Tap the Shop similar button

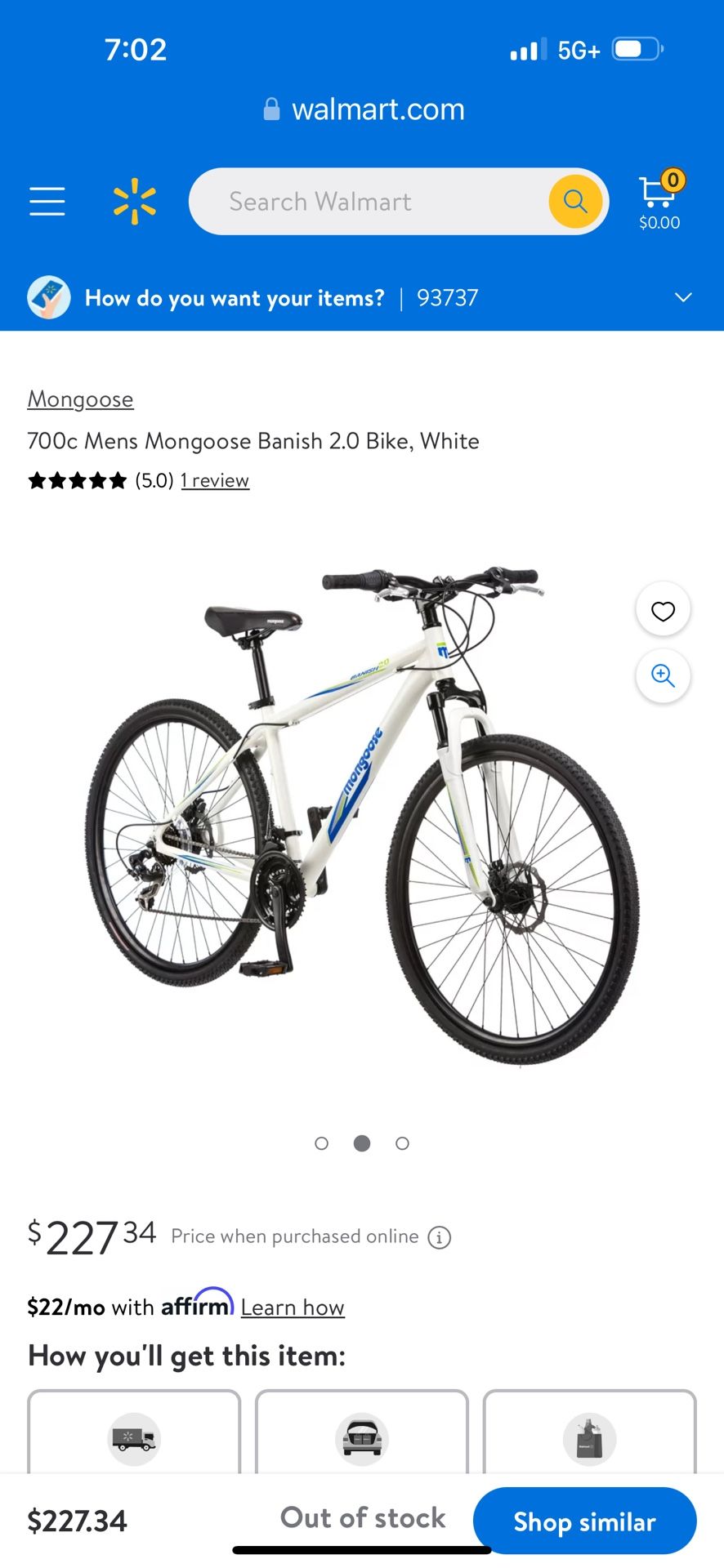pos(585,1521)
